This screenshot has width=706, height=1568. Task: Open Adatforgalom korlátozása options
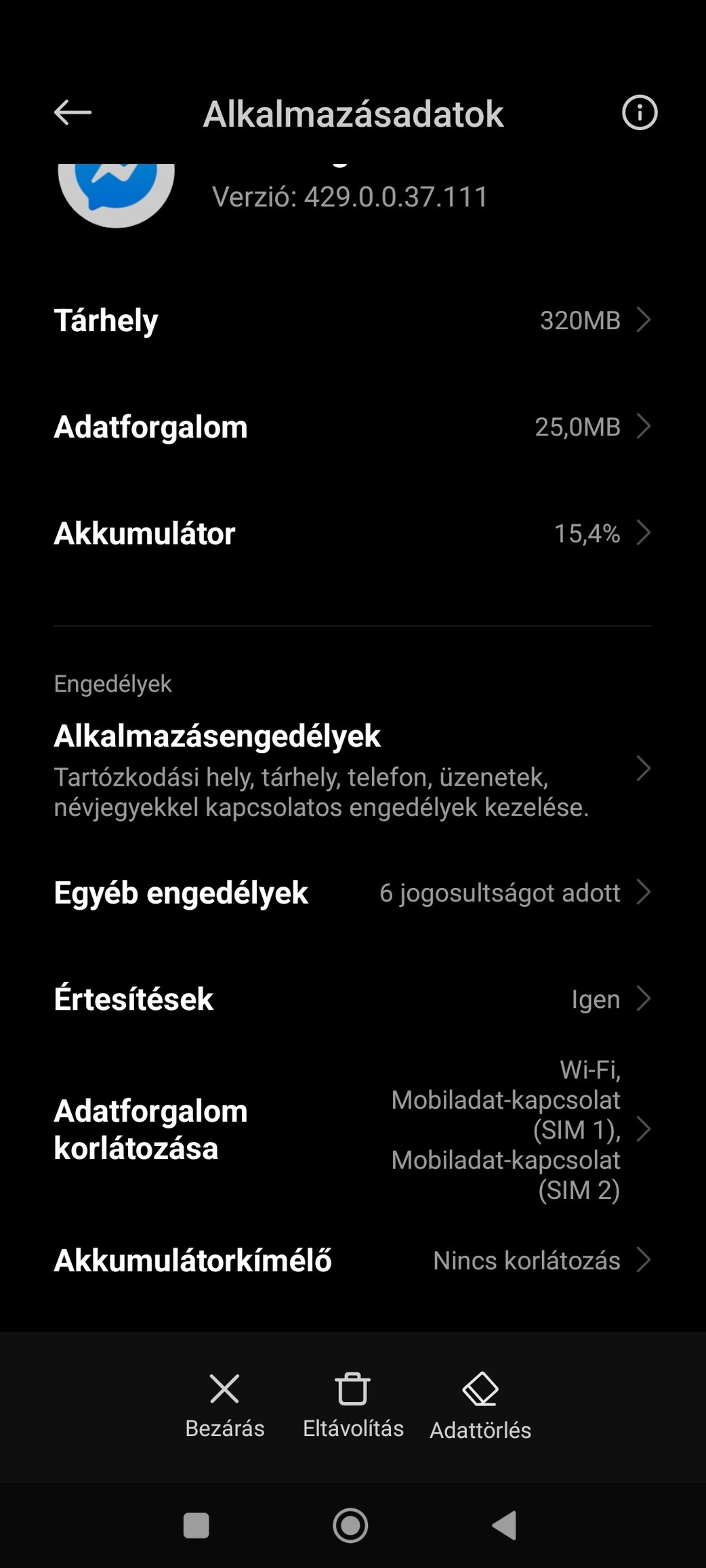[x=353, y=1129]
